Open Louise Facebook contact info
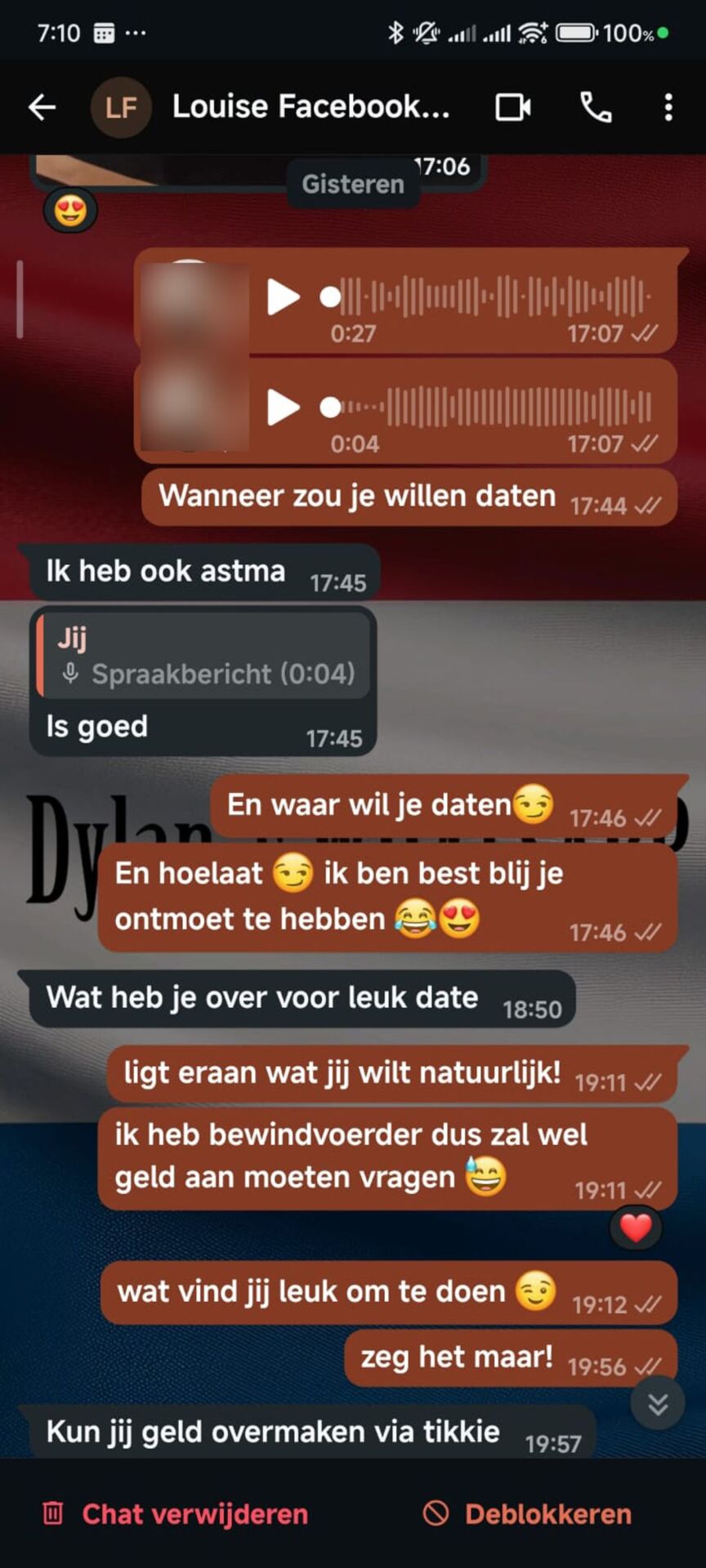Screen dimensions: 706x1568 (311, 107)
